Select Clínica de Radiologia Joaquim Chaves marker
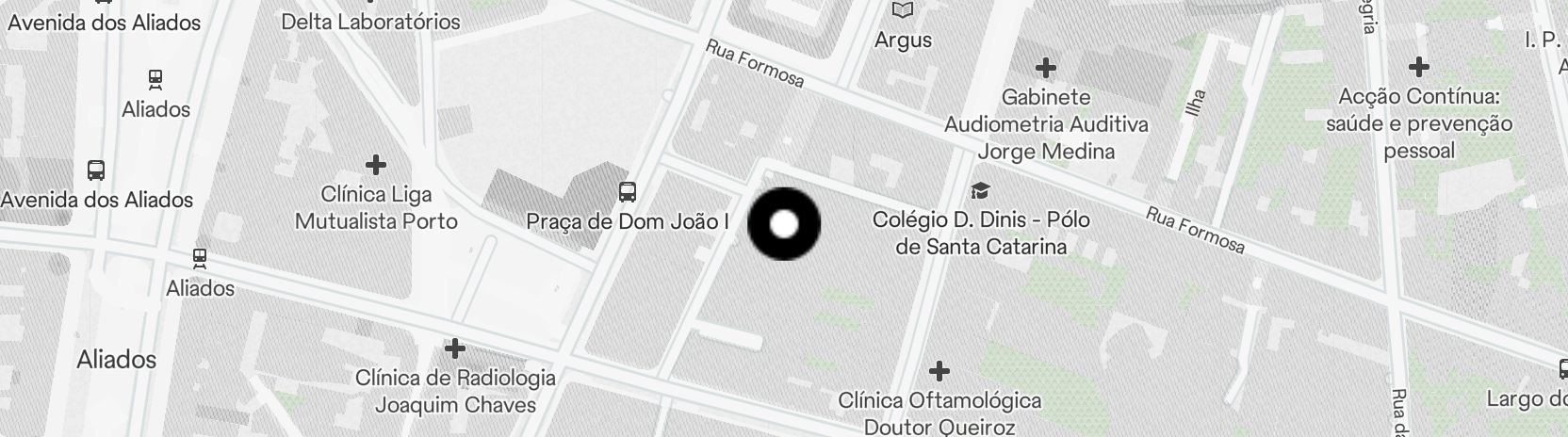The image size is (1568, 437). (x=455, y=349)
